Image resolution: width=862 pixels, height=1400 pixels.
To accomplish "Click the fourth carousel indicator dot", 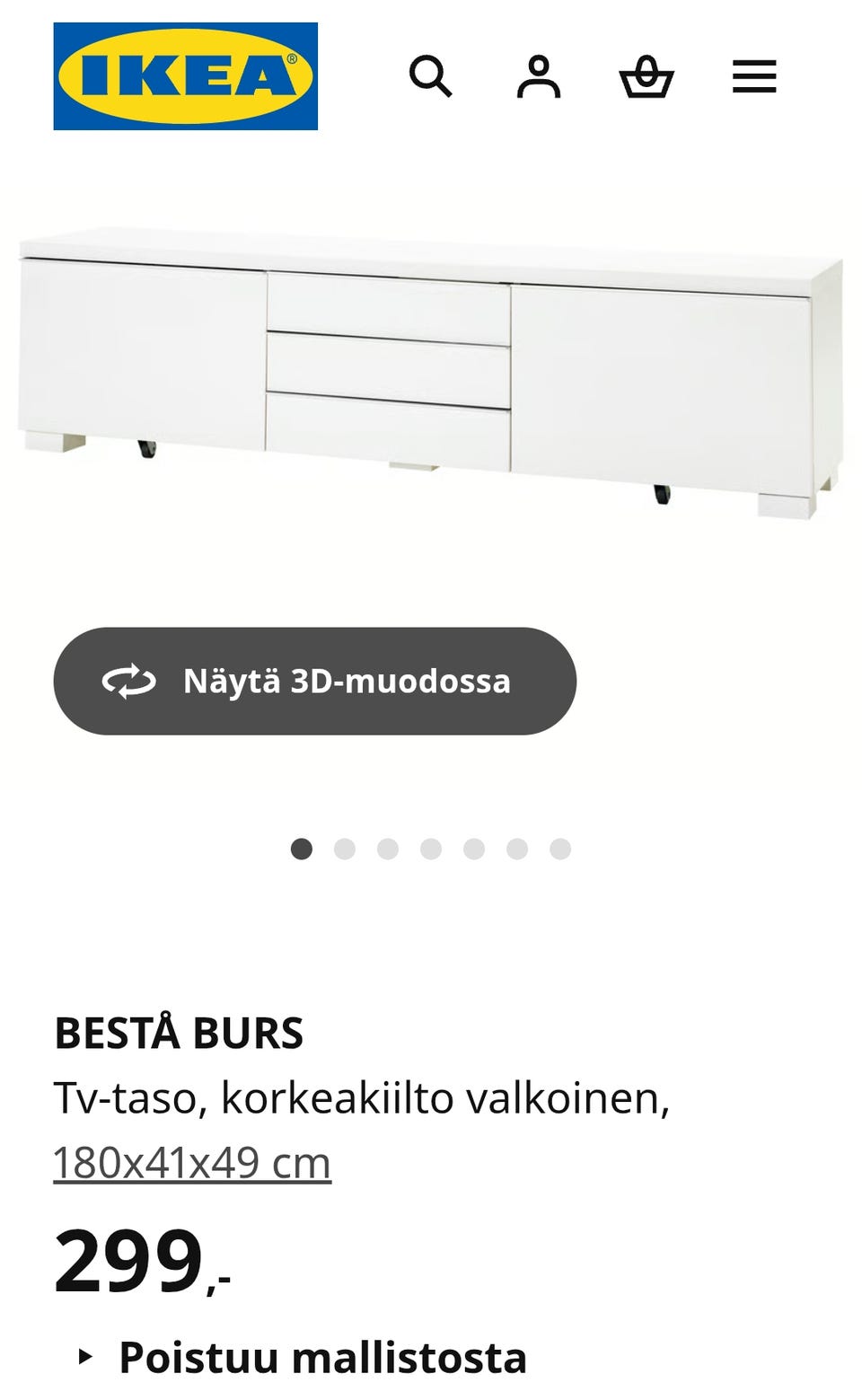I will click(x=431, y=845).
